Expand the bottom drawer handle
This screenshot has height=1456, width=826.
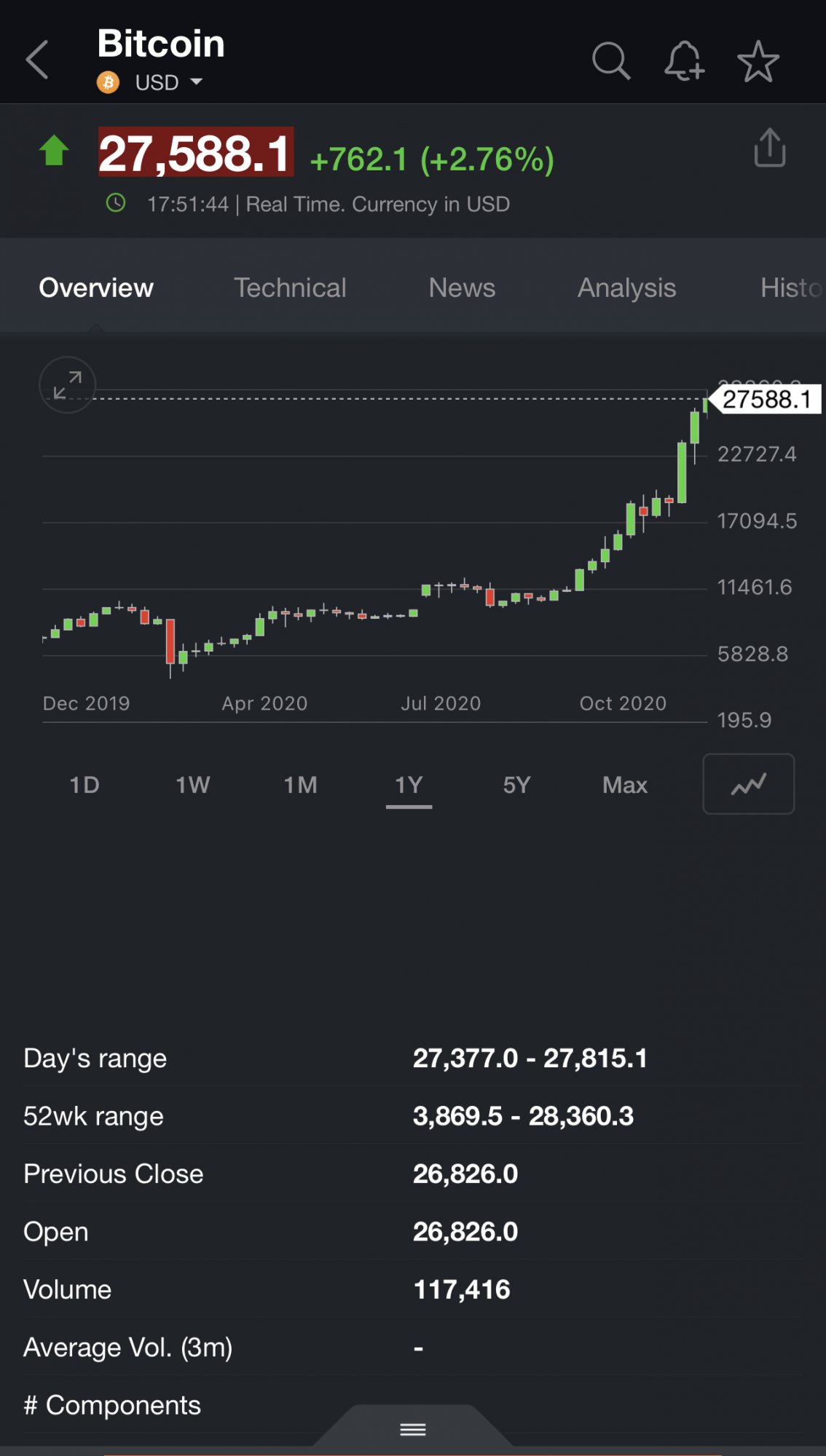(x=413, y=1429)
